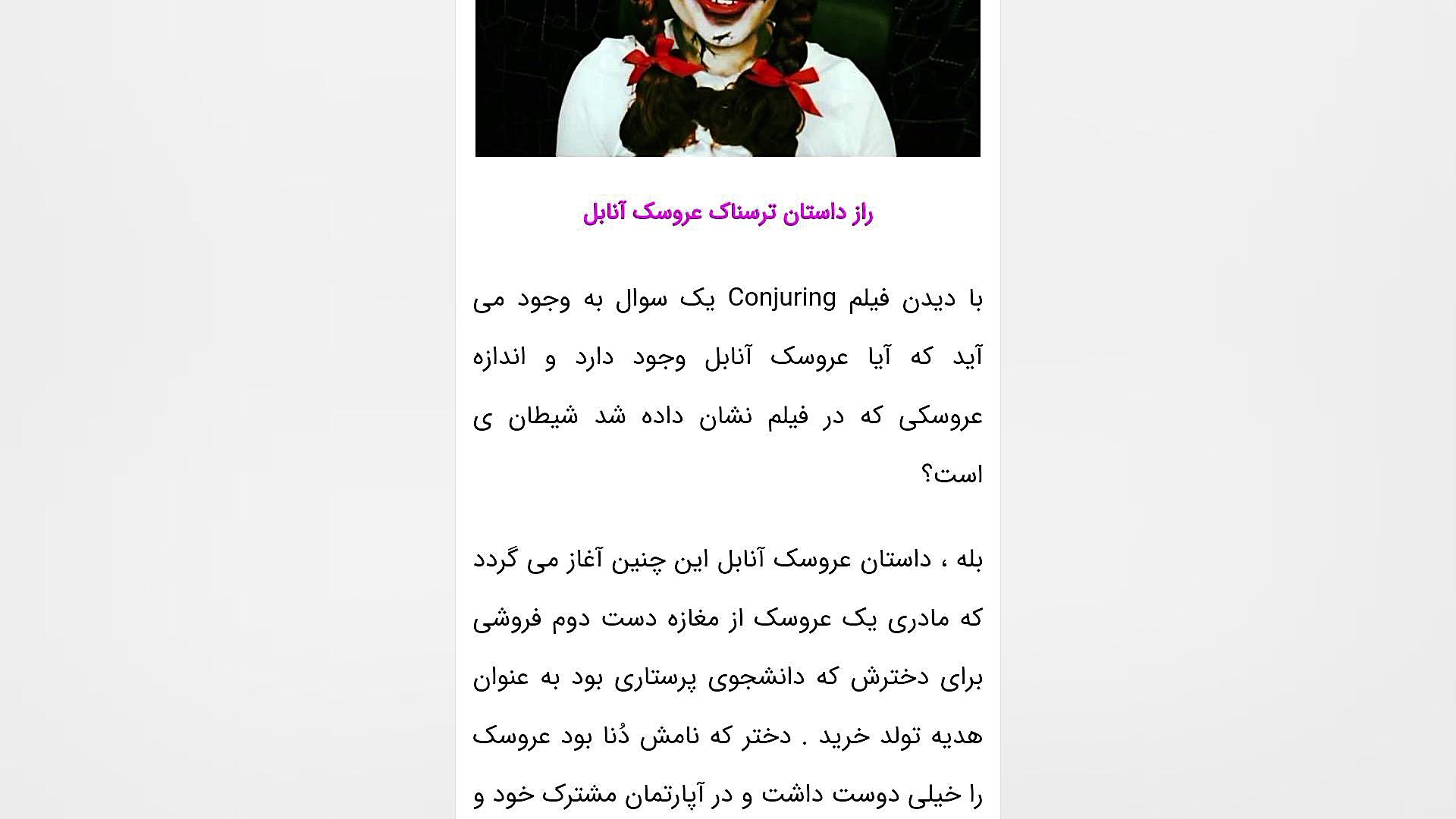Open the Annabelle doll photo in the article
This screenshot has width=1456, height=819.
point(727,77)
